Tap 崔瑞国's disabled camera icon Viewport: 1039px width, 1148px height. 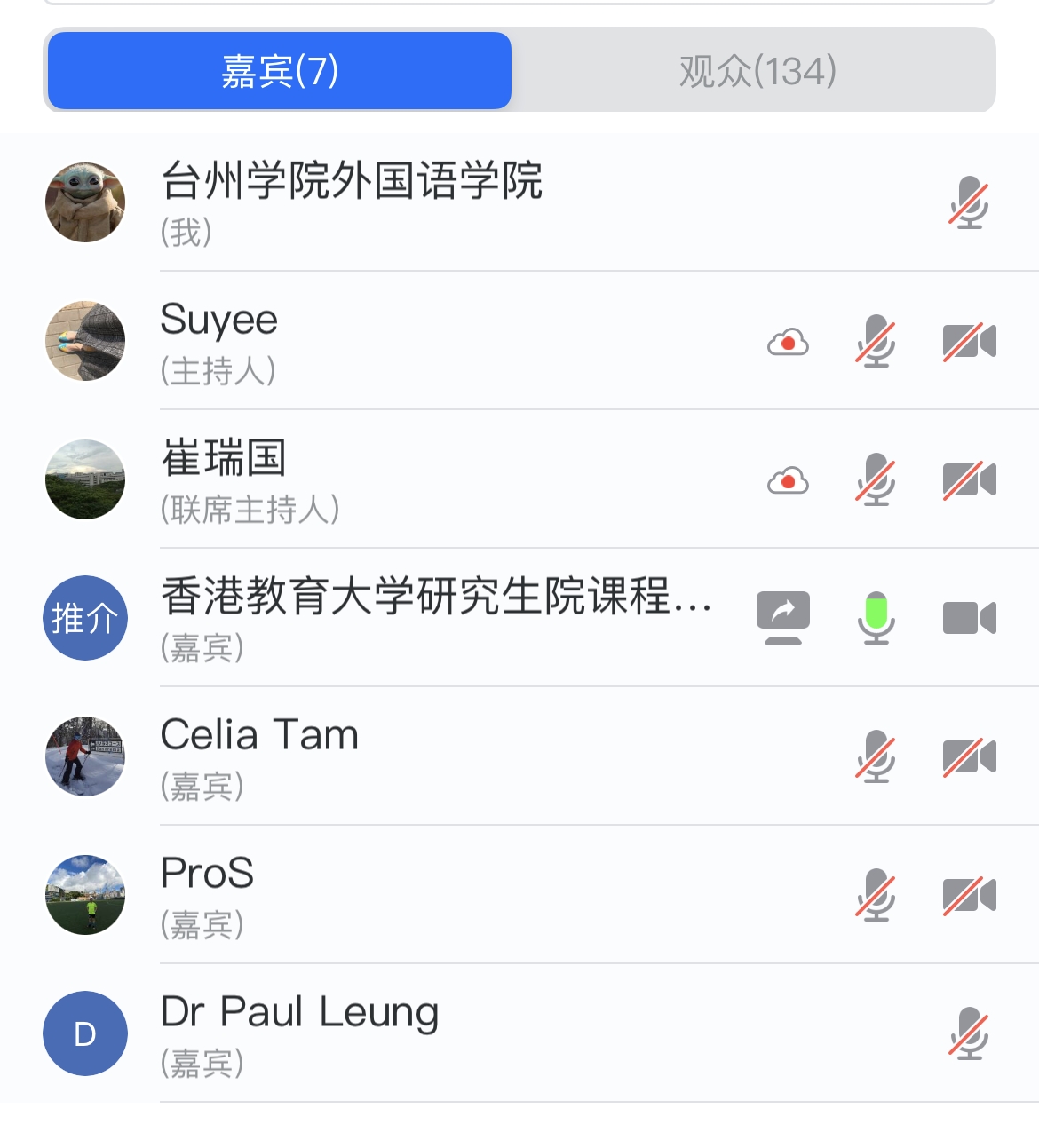pyautogui.click(x=969, y=479)
